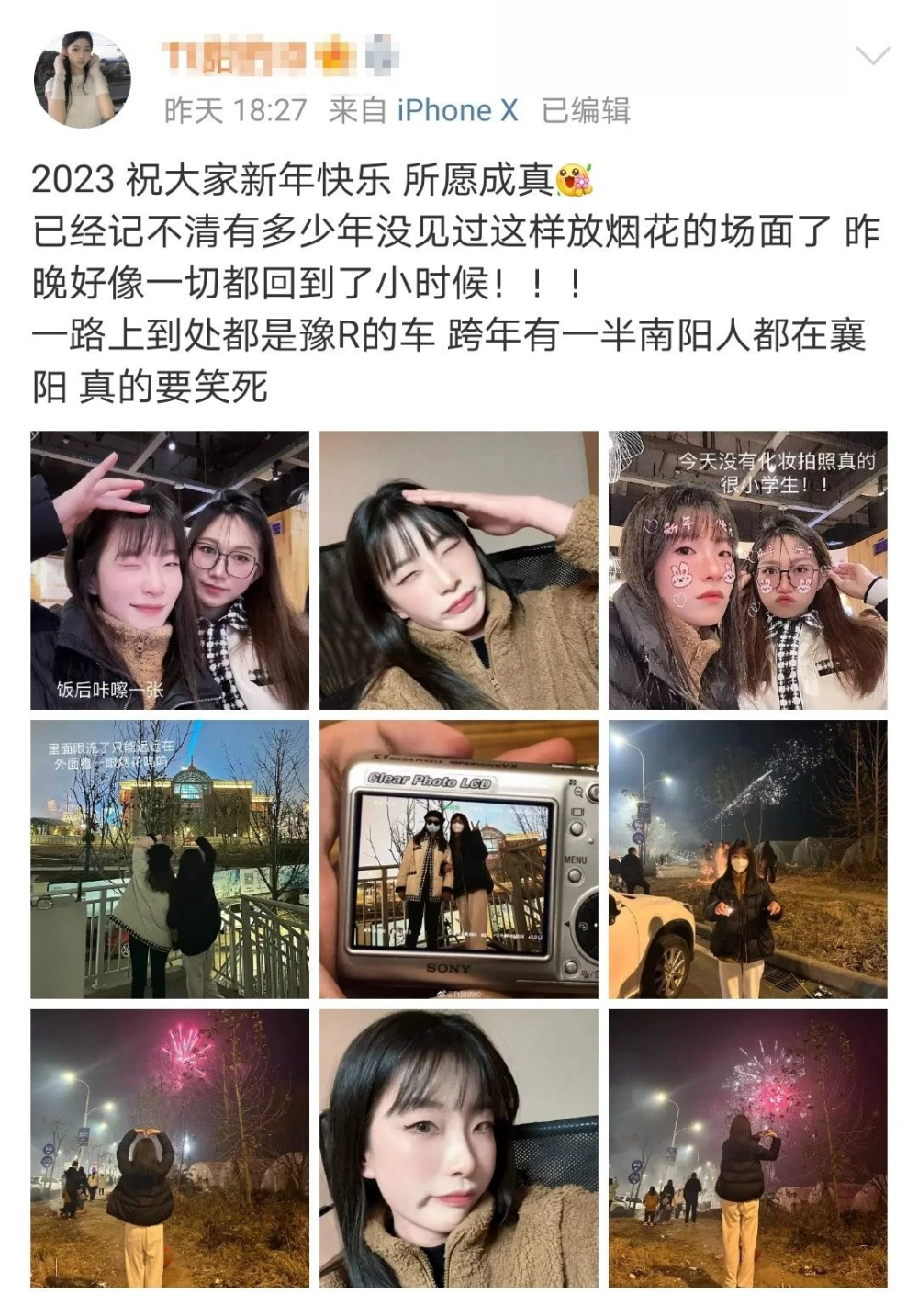This screenshot has height=1316, width=918.
Task: Open the photo of girl beside white car
Action: coord(748,860)
